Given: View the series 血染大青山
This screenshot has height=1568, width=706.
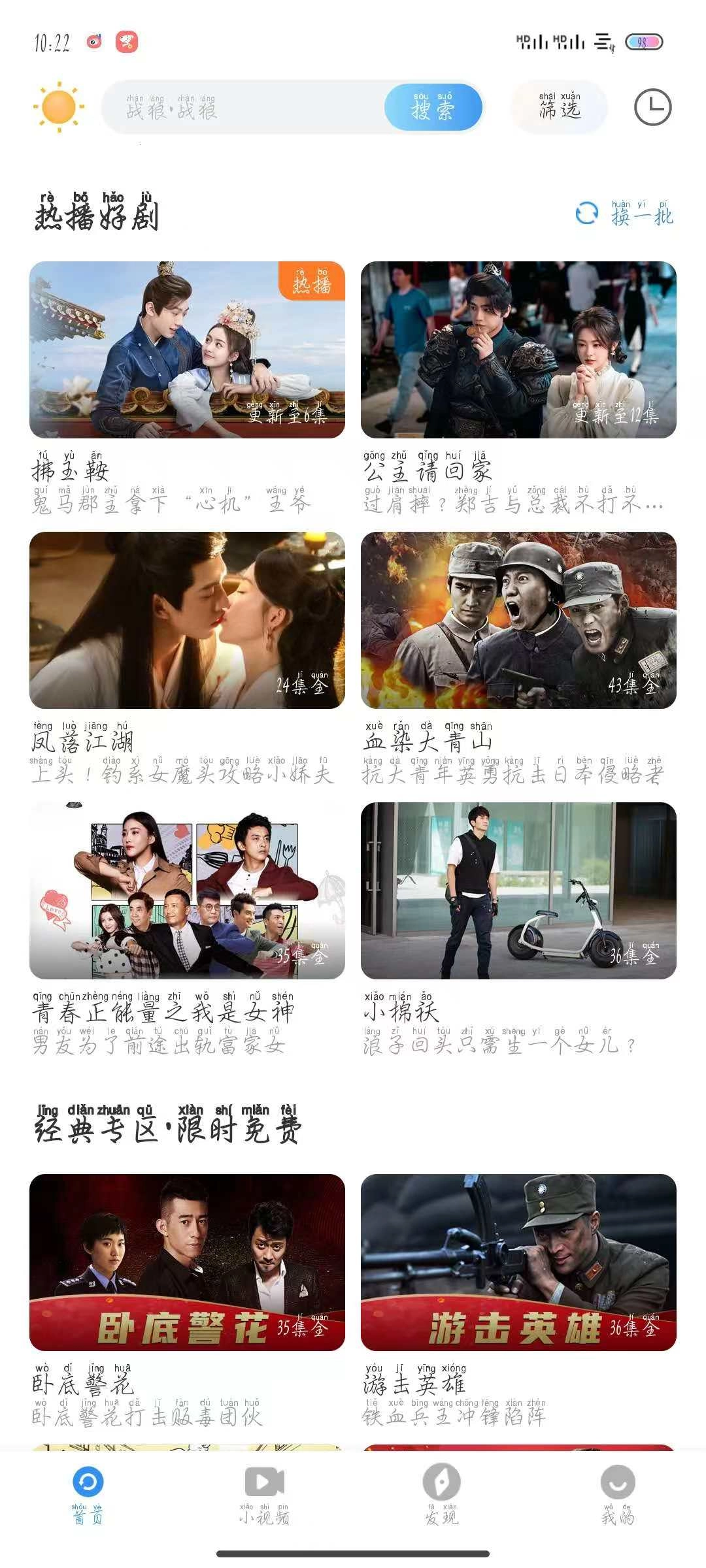Looking at the screenshot, I should pos(518,621).
